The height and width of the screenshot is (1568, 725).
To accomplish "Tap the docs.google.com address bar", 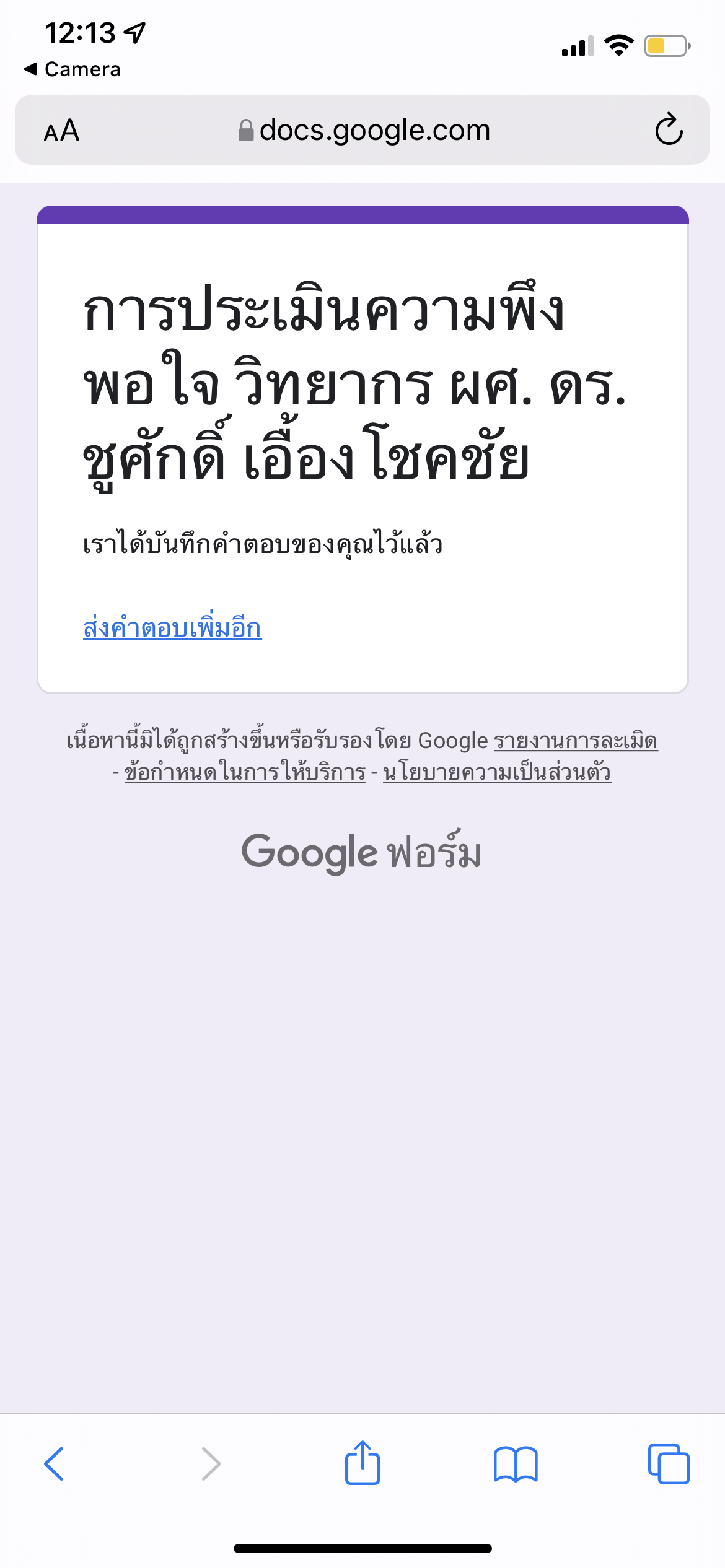I will coord(364,131).
